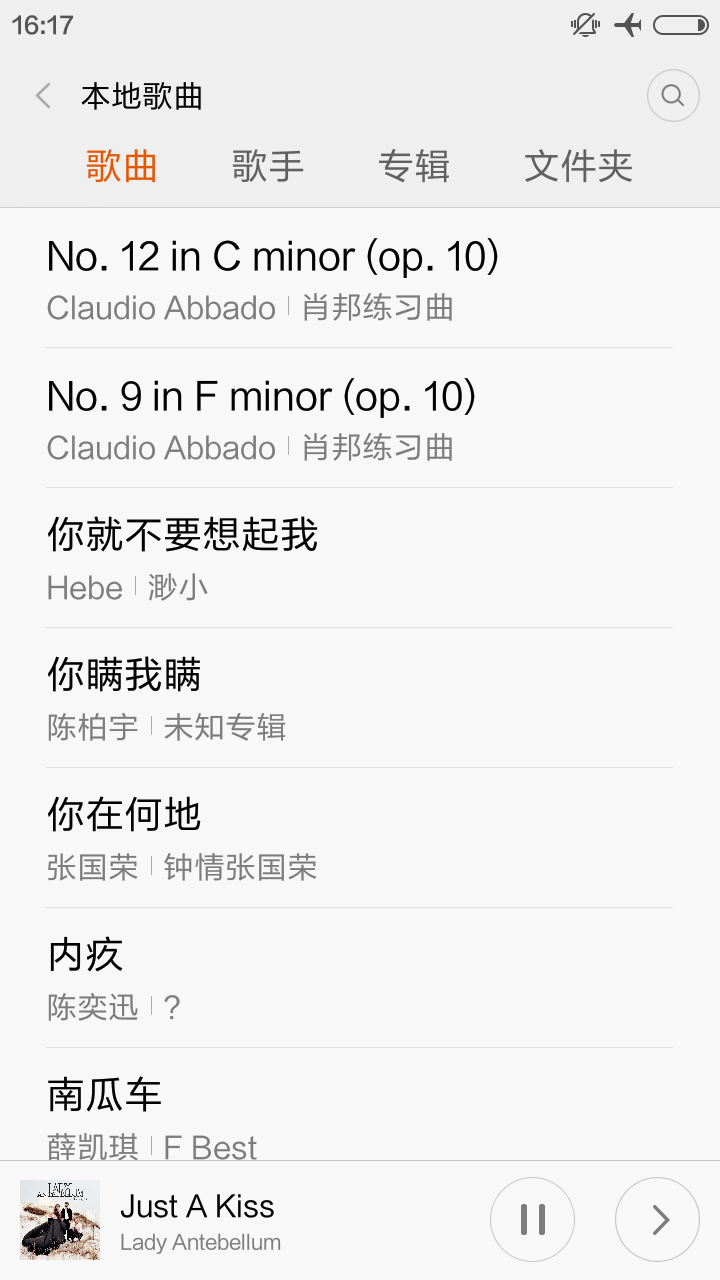Select the 歌曲 tab
720x1280 pixels.
coord(122,167)
